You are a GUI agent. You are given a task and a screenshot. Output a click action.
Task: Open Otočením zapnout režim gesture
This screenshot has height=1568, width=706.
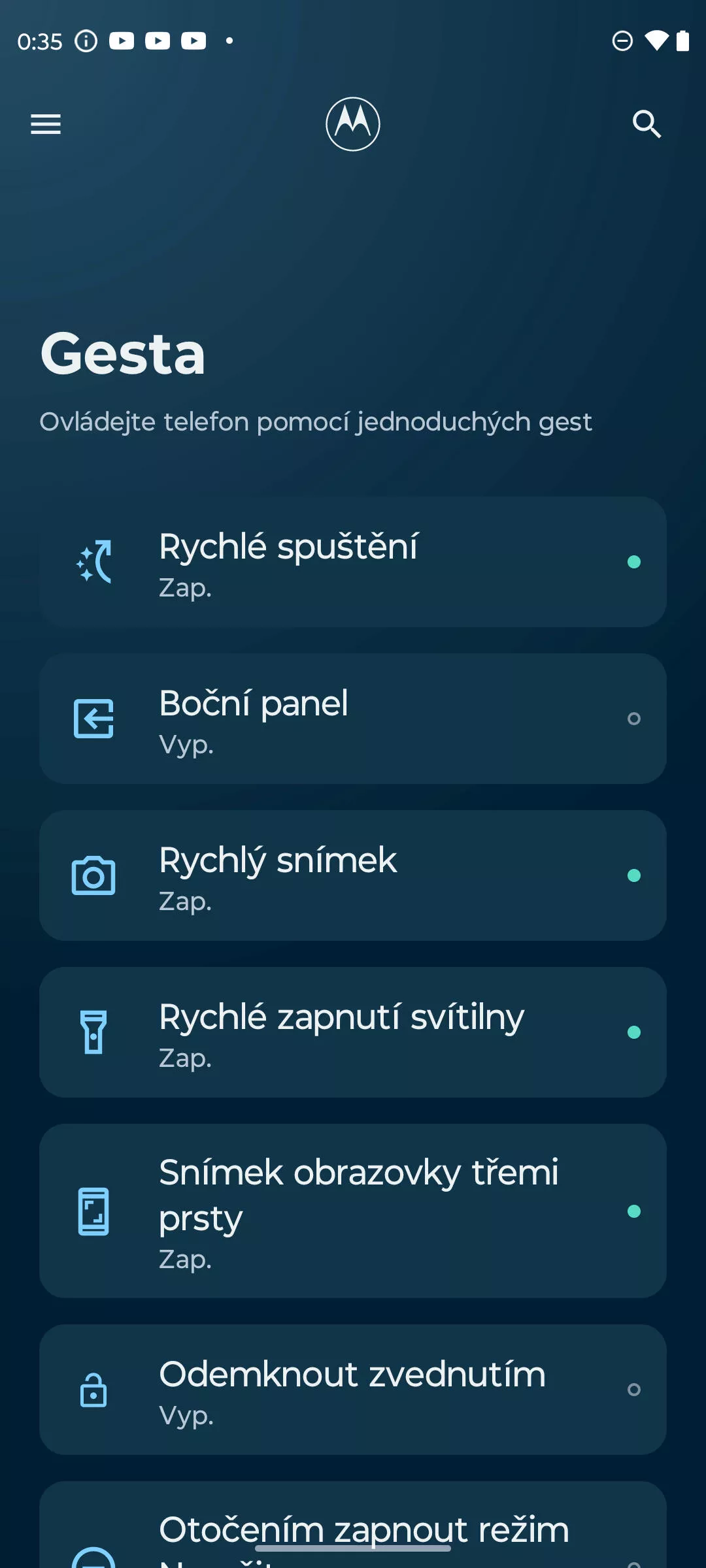click(x=353, y=1525)
